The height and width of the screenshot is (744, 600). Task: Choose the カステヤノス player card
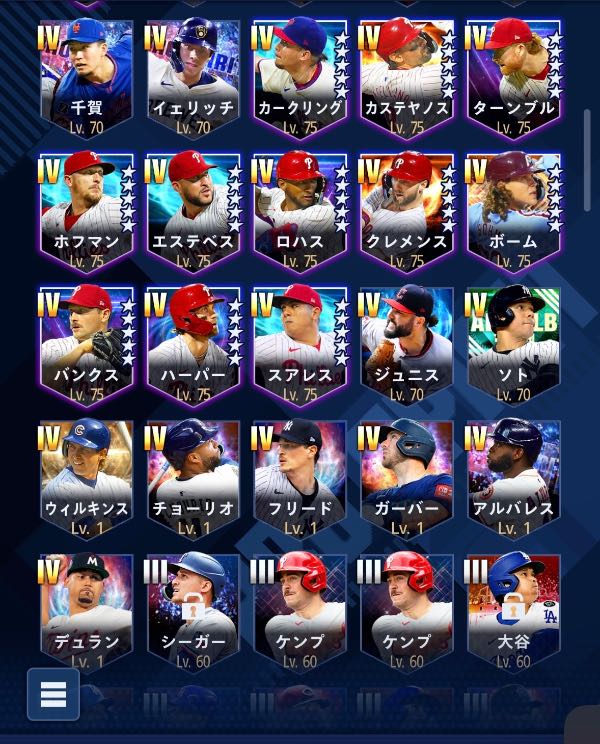pyautogui.click(x=406, y=79)
